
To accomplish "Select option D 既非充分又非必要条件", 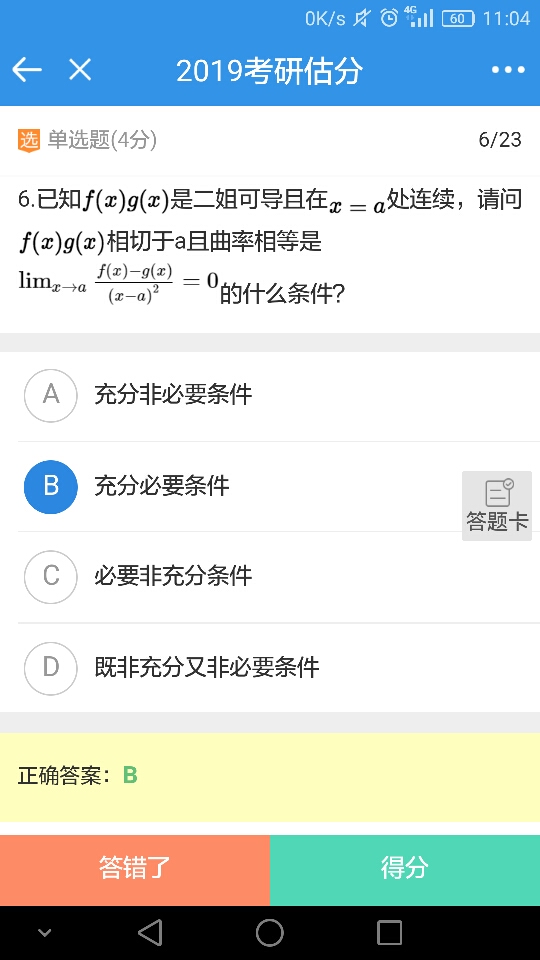I will (x=270, y=668).
